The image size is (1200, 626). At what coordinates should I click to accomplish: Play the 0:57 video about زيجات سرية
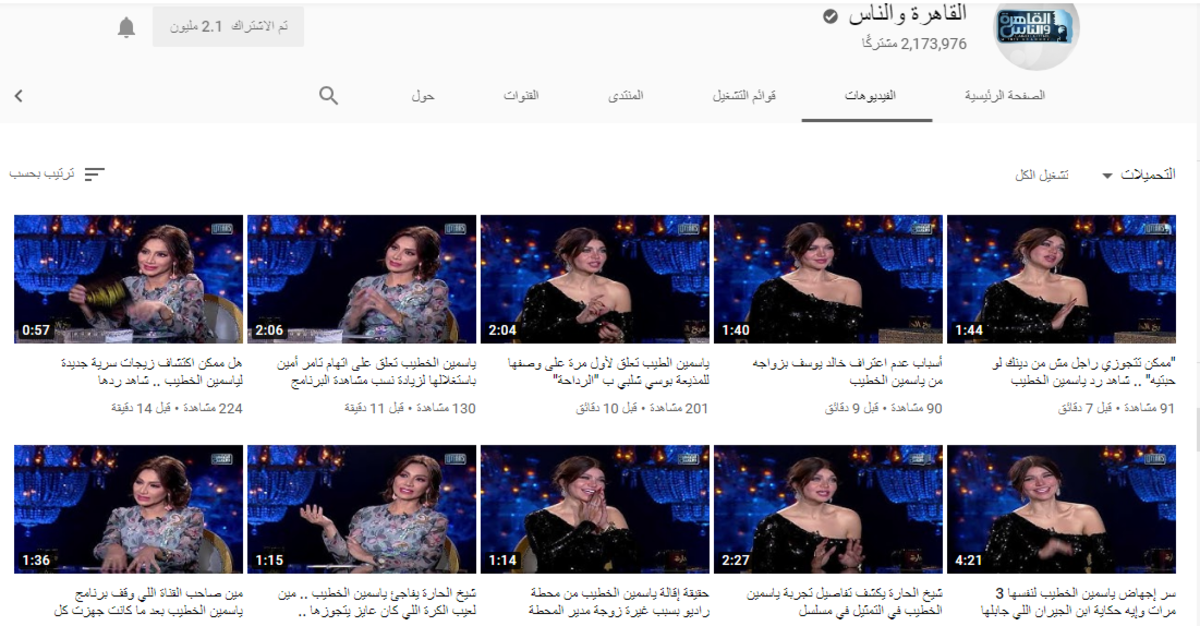coord(128,279)
